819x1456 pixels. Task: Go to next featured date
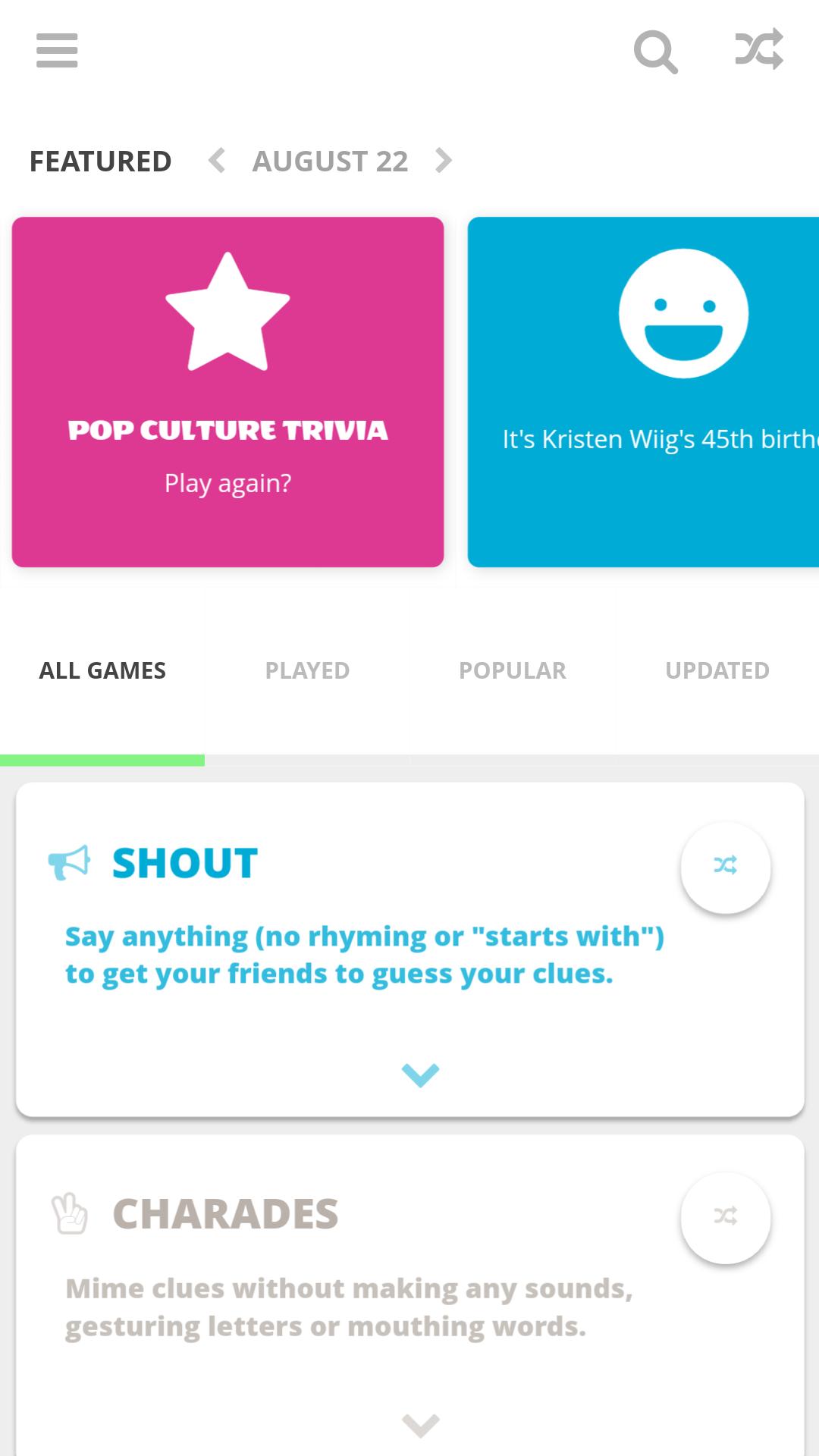coord(444,161)
